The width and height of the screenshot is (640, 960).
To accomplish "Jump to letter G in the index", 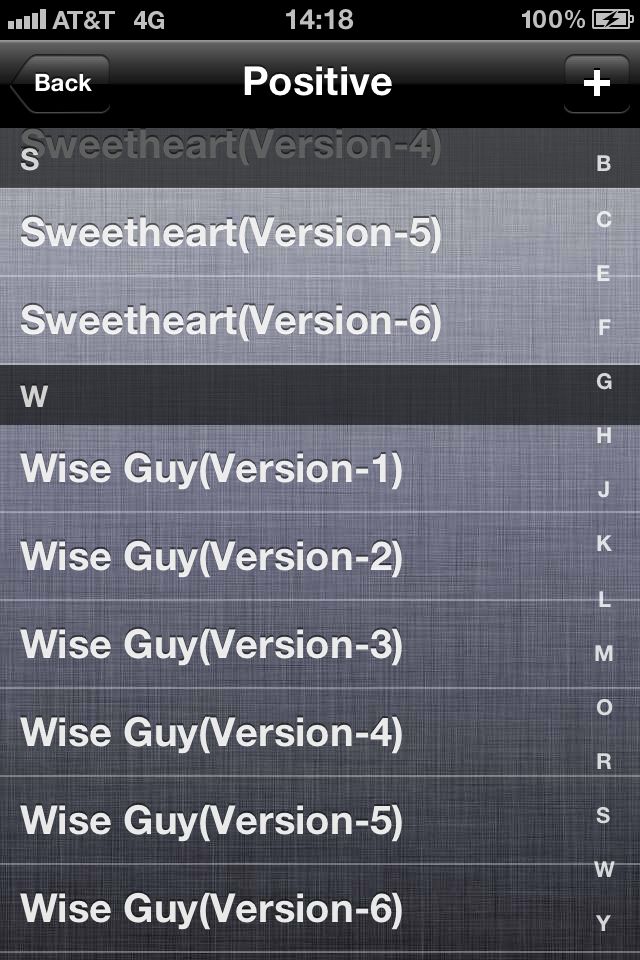I will coord(604,381).
